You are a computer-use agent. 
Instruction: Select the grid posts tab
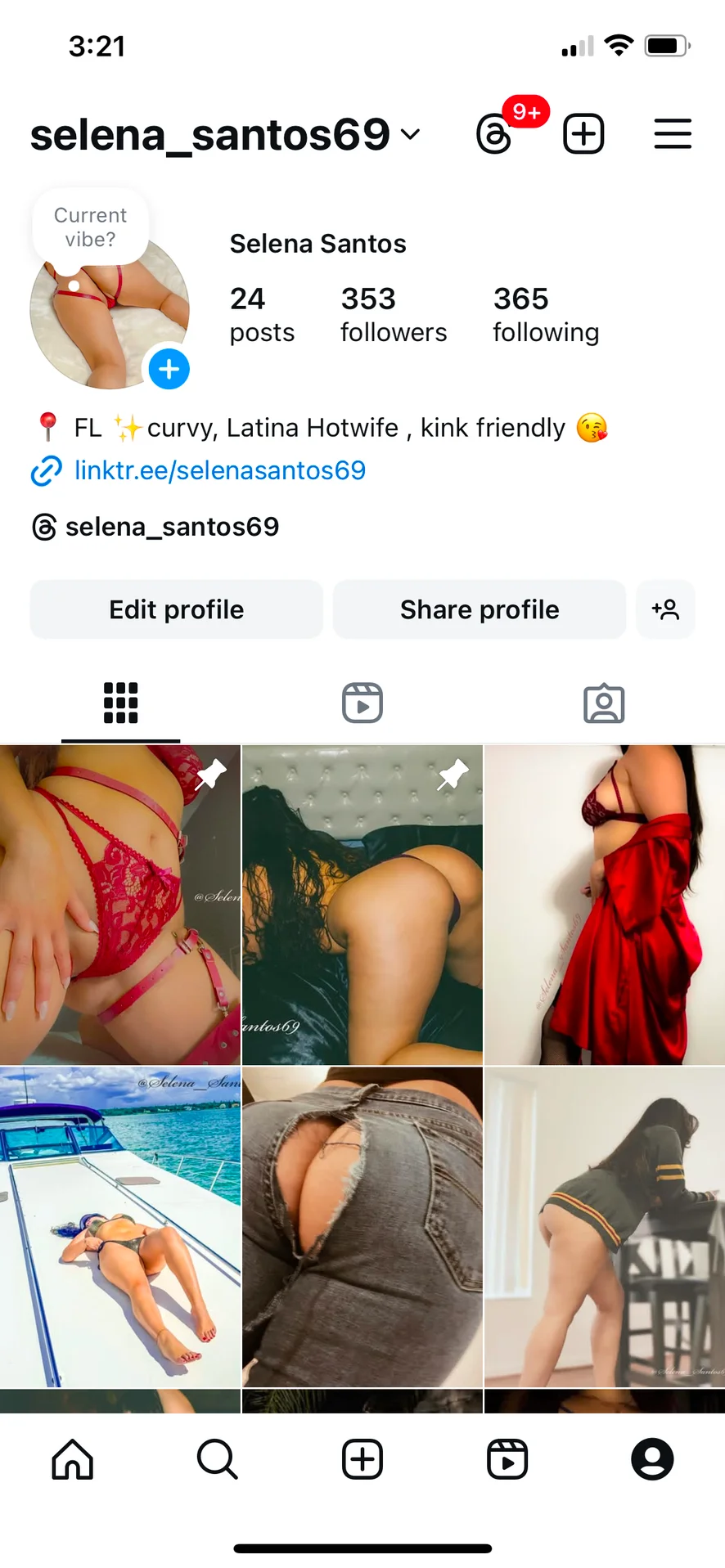120,703
